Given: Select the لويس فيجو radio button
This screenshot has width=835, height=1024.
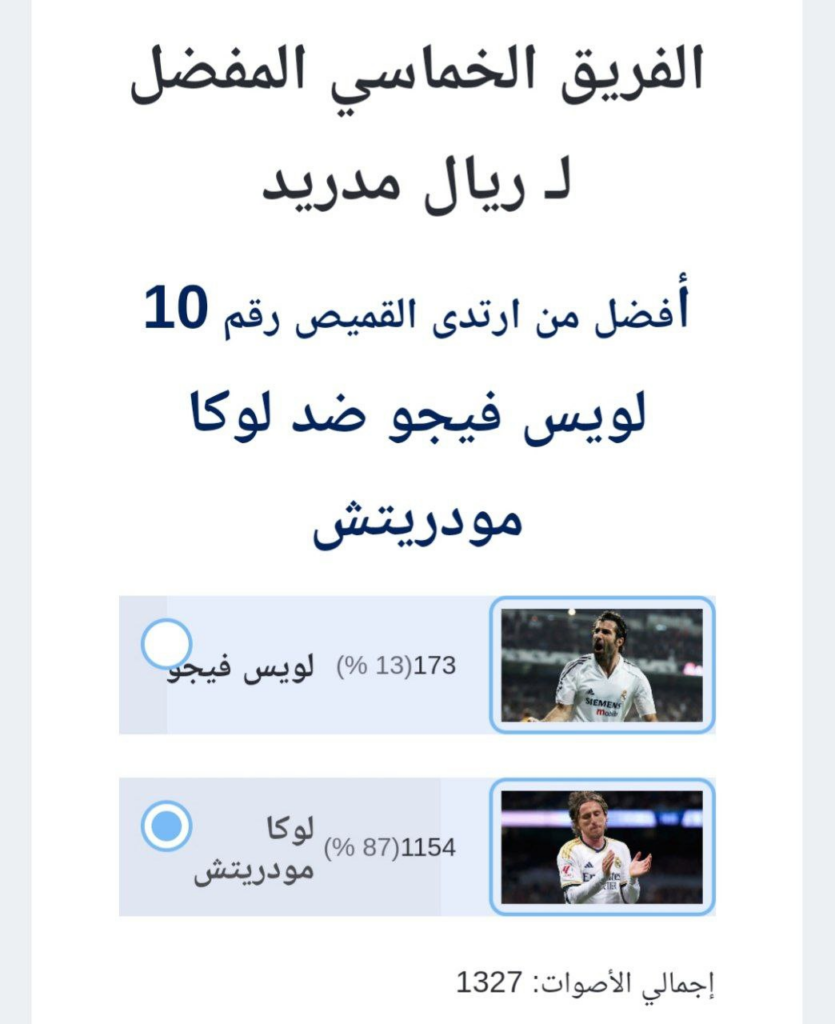Looking at the screenshot, I should (x=166, y=644).
